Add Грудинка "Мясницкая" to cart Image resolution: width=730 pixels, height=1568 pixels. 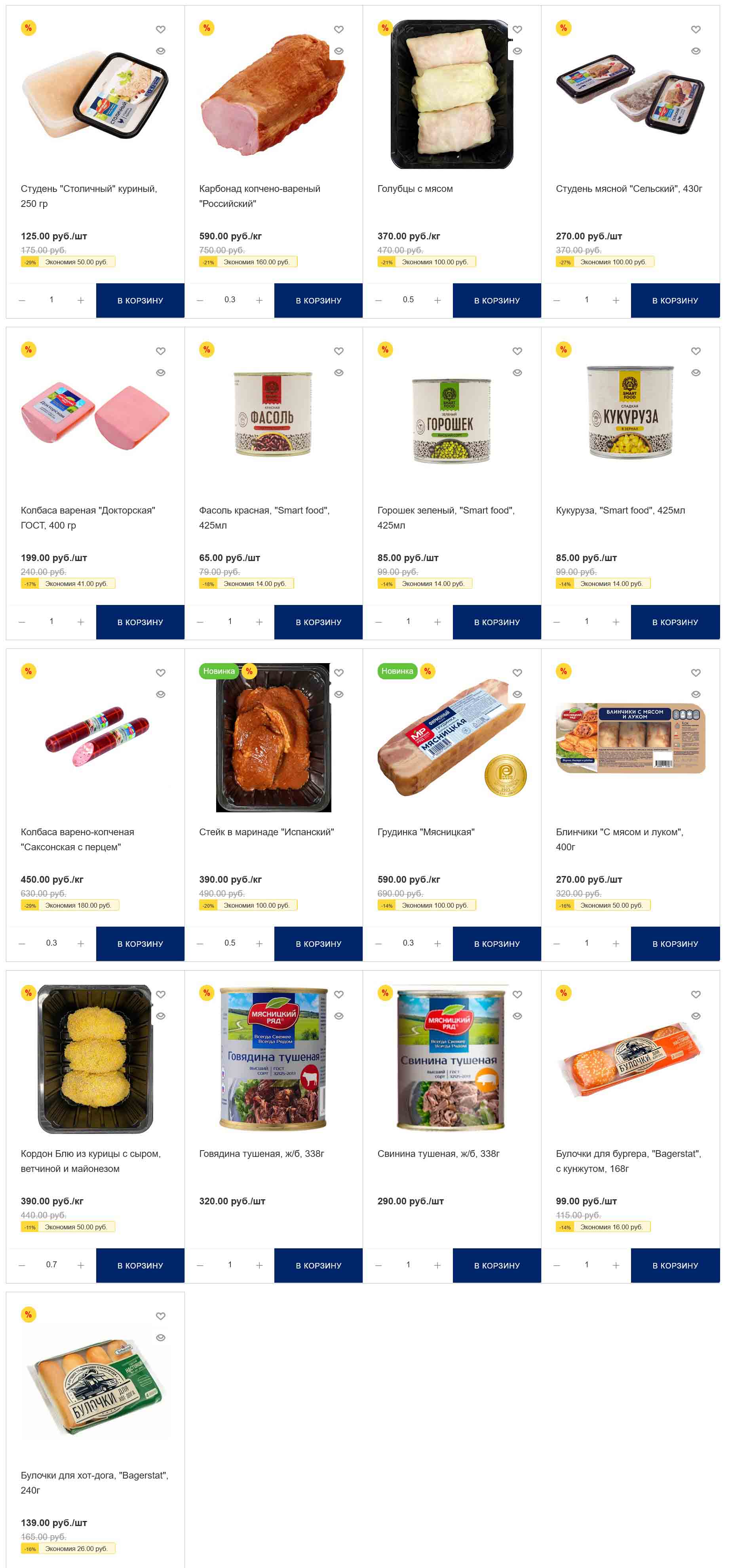[x=497, y=944]
